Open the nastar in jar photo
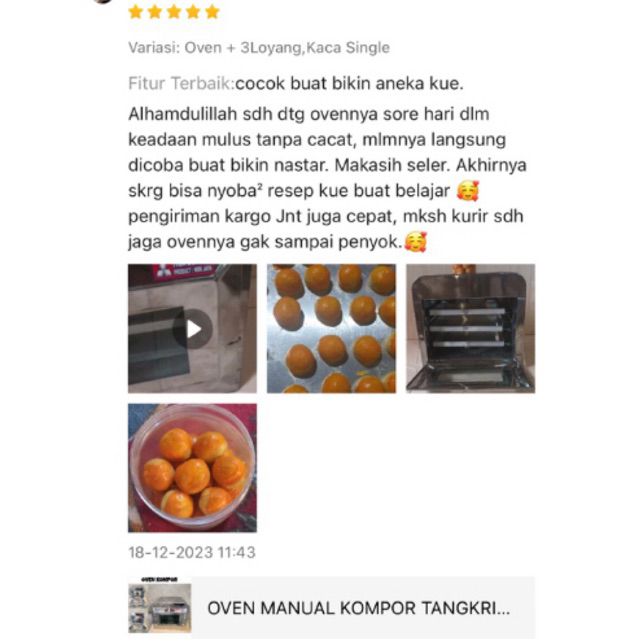 [x=192, y=467]
